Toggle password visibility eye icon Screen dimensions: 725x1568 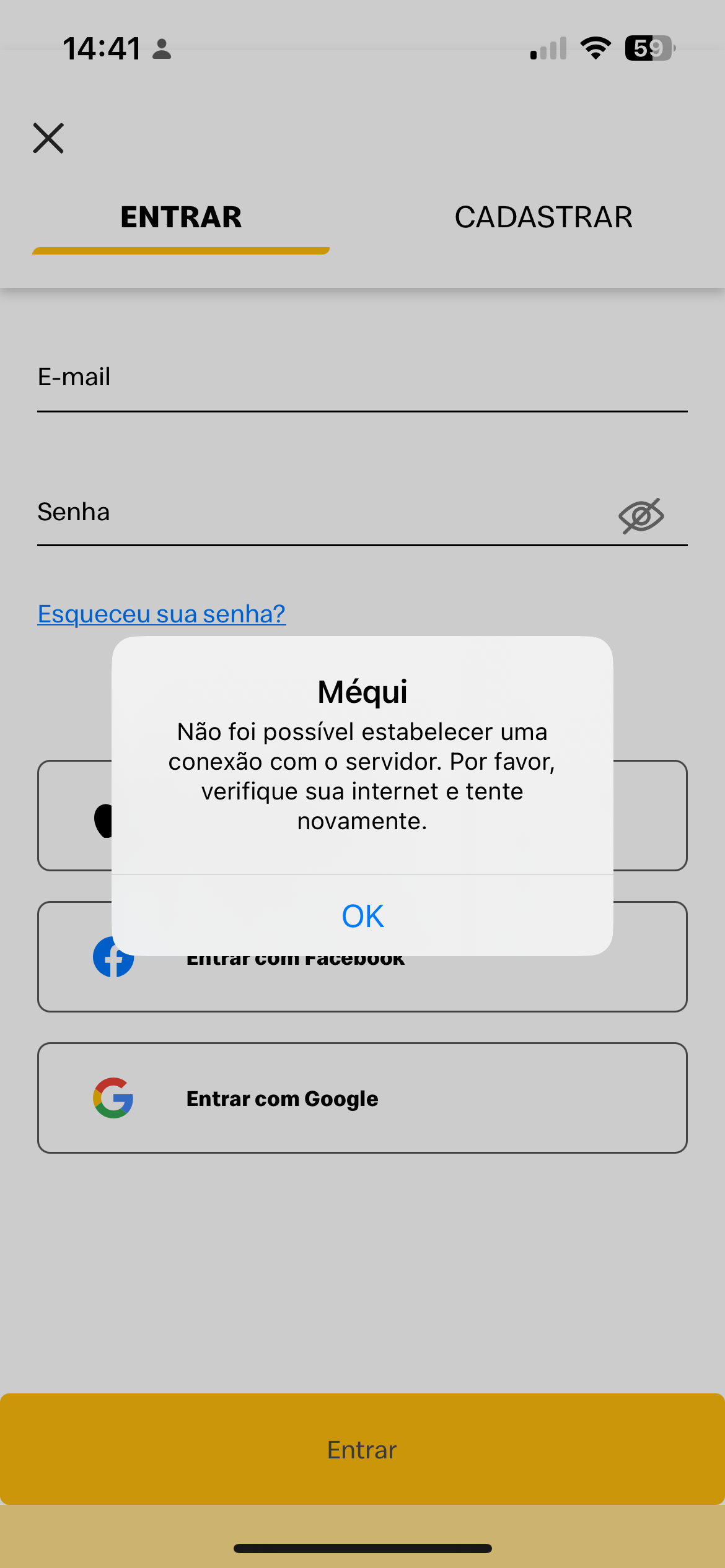coord(641,515)
